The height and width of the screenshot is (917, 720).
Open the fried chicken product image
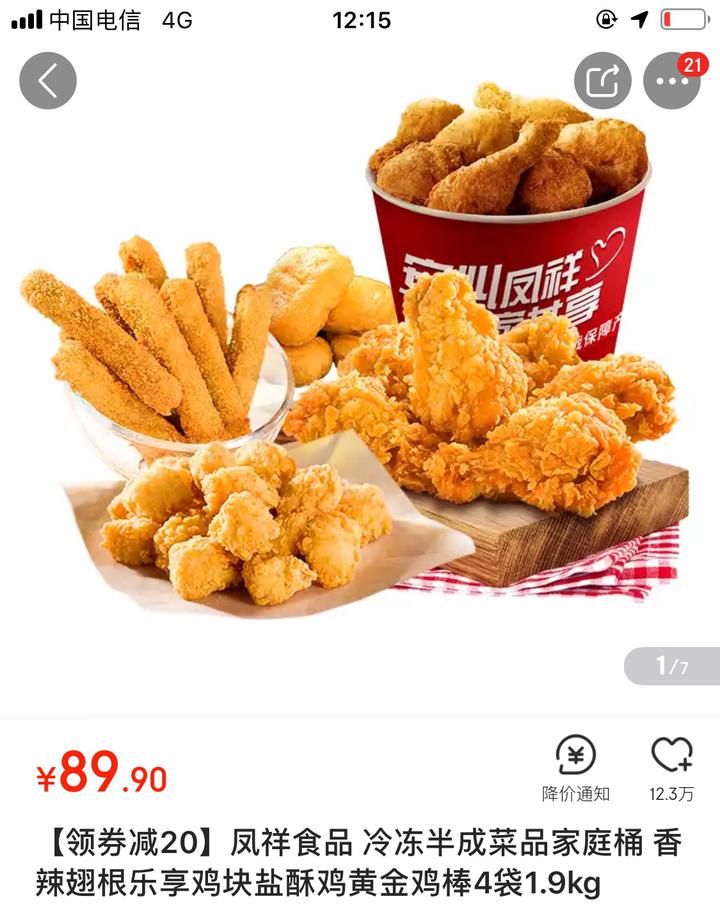tap(360, 380)
